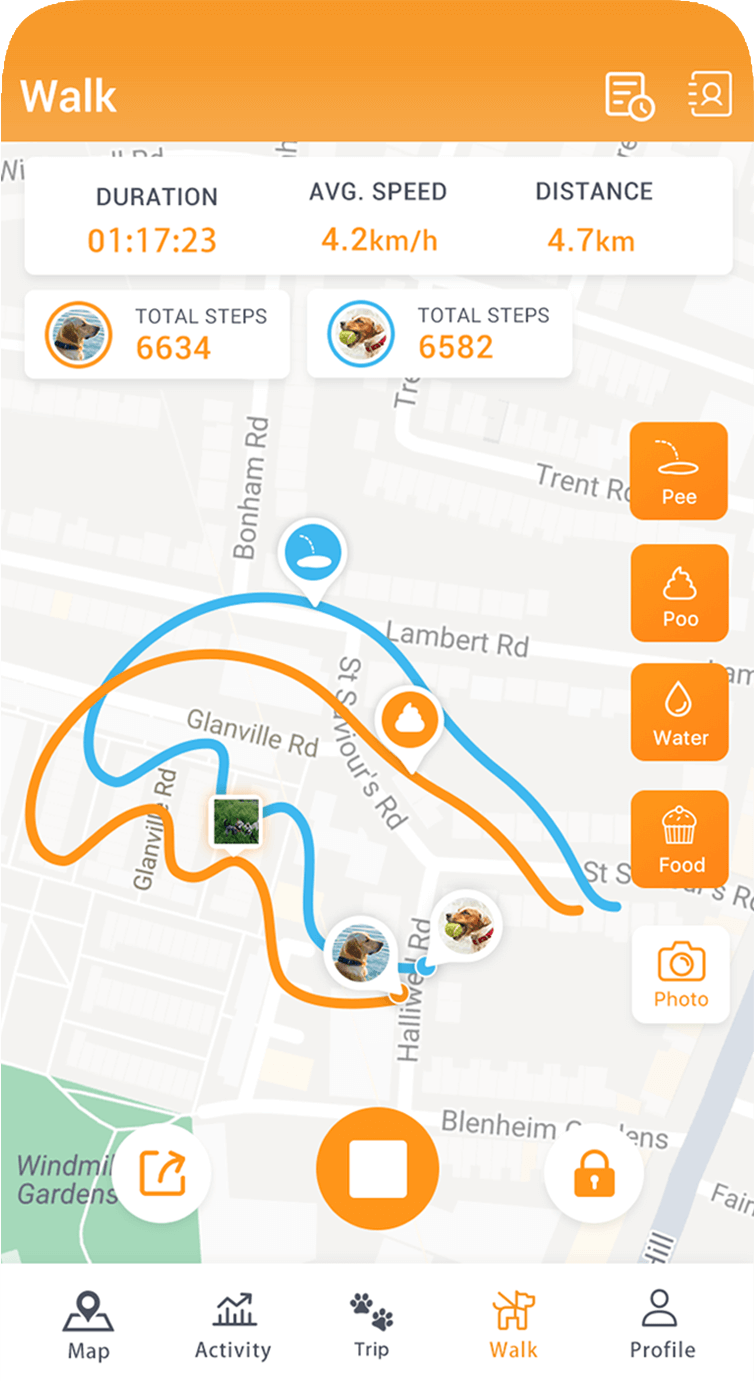Select the poo marker on St Saviour's Rd
Image resolution: width=754 pixels, height=1381 pixels.
click(412, 718)
